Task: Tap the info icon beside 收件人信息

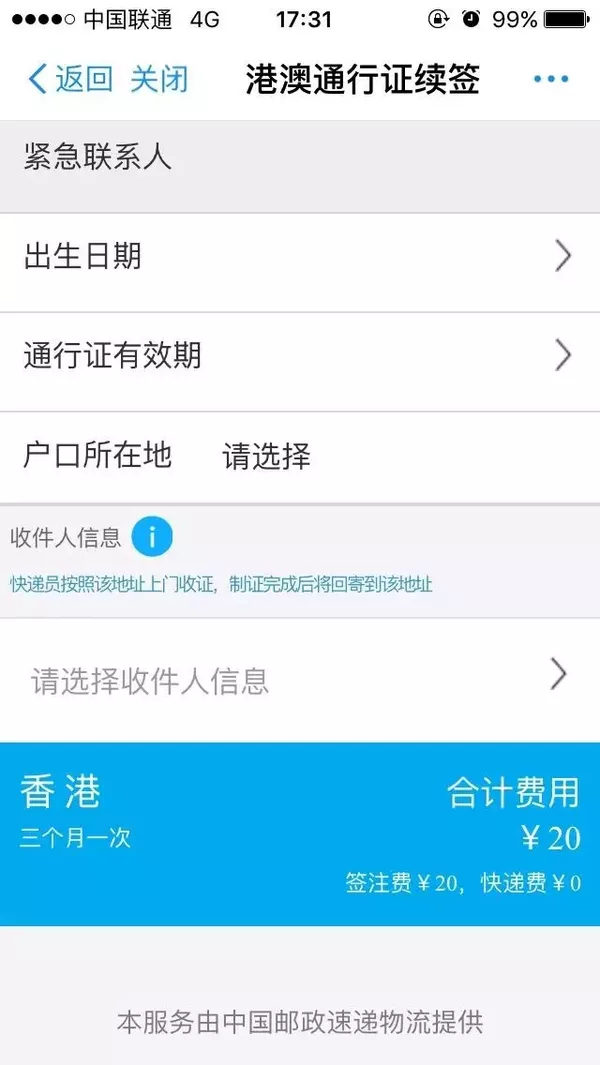Action: tap(152, 538)
